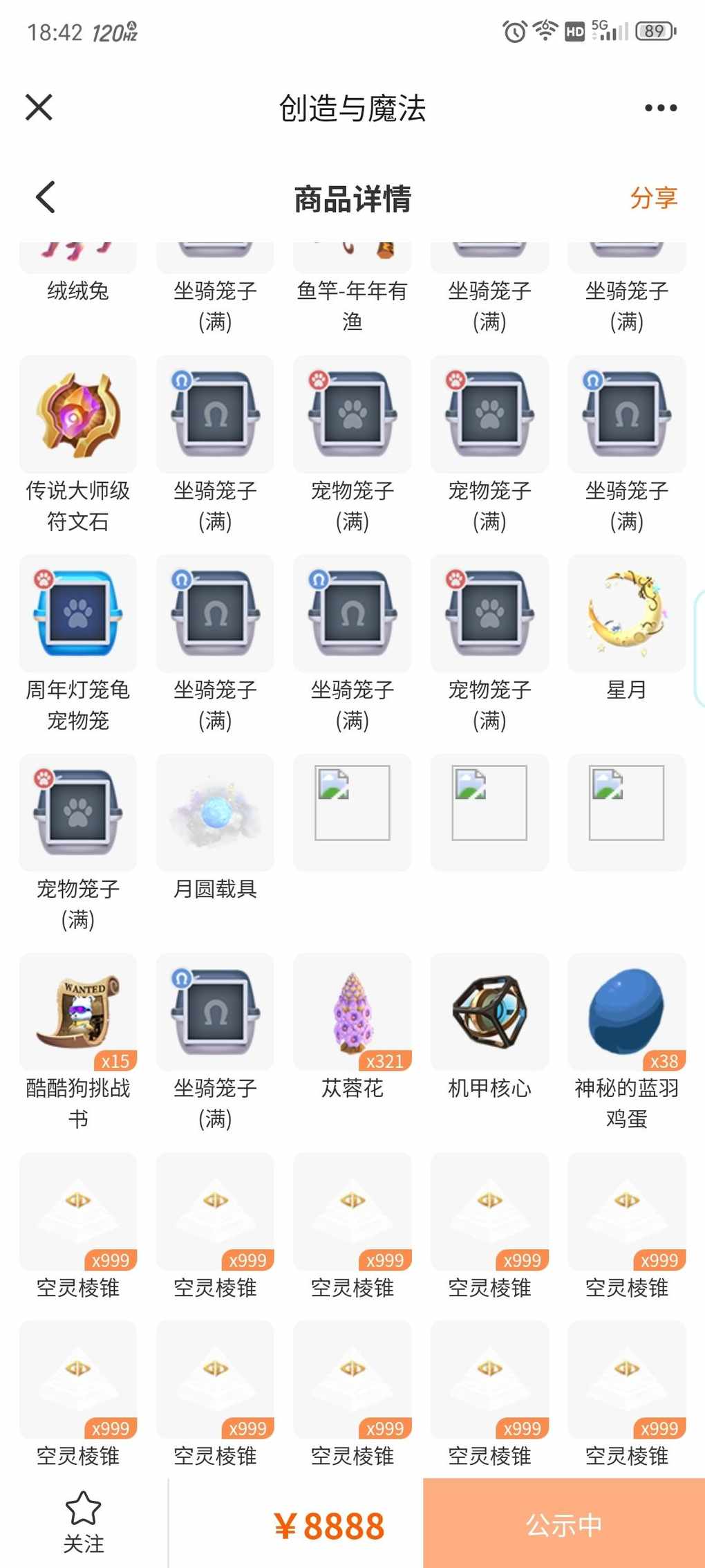Close the 创造与魔法 mini-app page
Image resolution: width=705 pixels, height=1568 pixels.
tap(39, 107)
